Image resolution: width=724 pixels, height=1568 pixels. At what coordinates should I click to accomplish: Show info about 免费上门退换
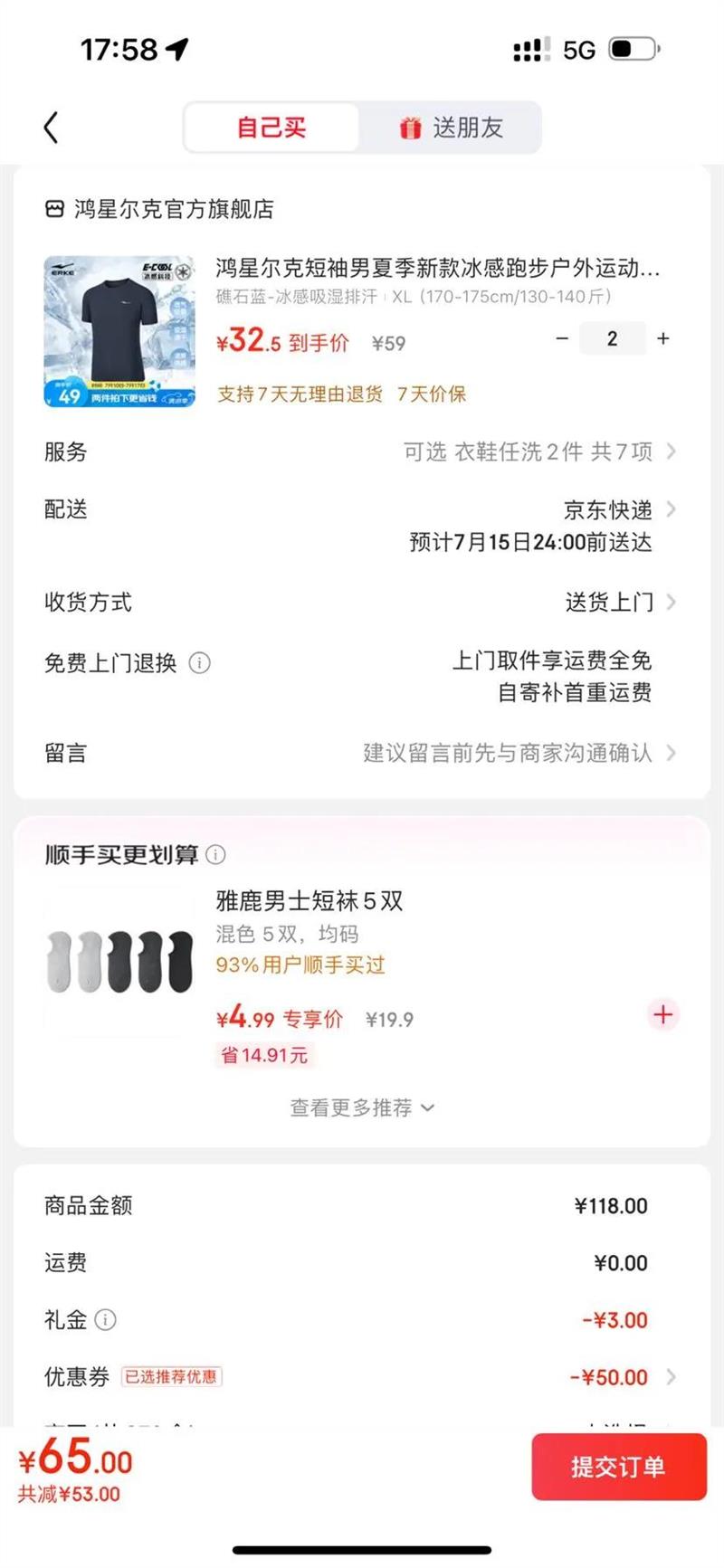tap(200, 663)
